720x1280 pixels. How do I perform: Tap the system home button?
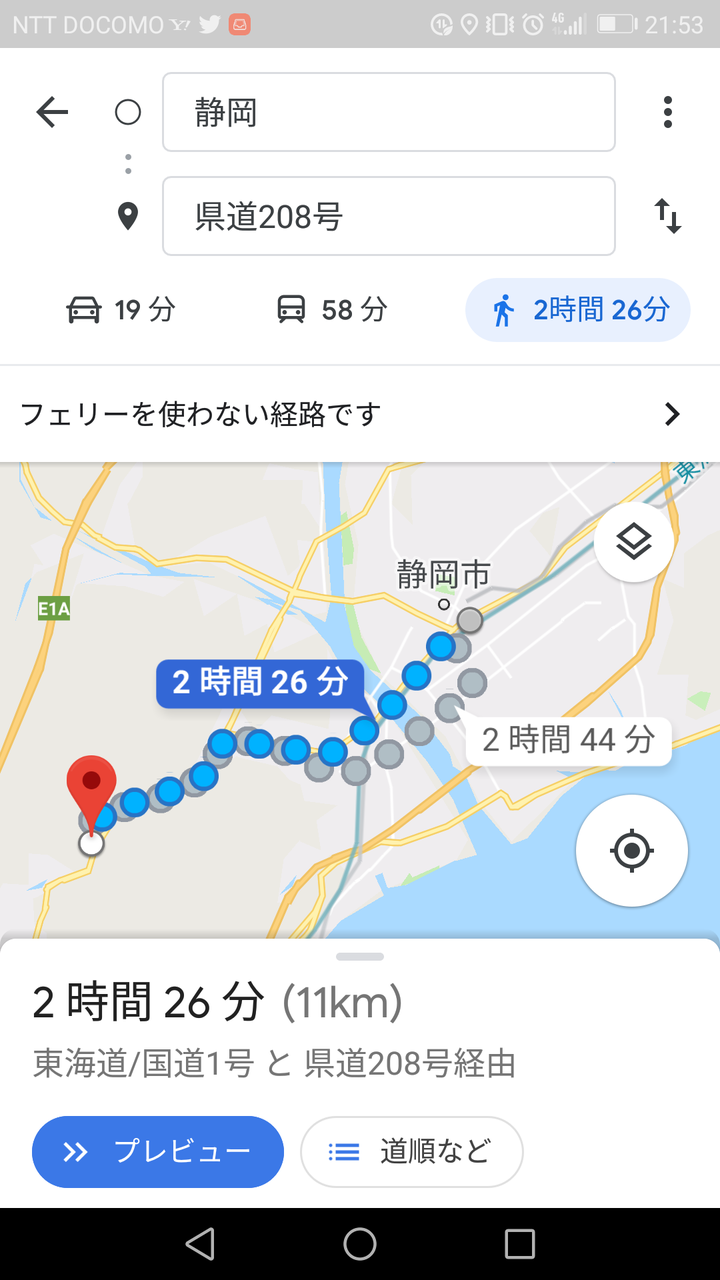[x=360, y=1244]
